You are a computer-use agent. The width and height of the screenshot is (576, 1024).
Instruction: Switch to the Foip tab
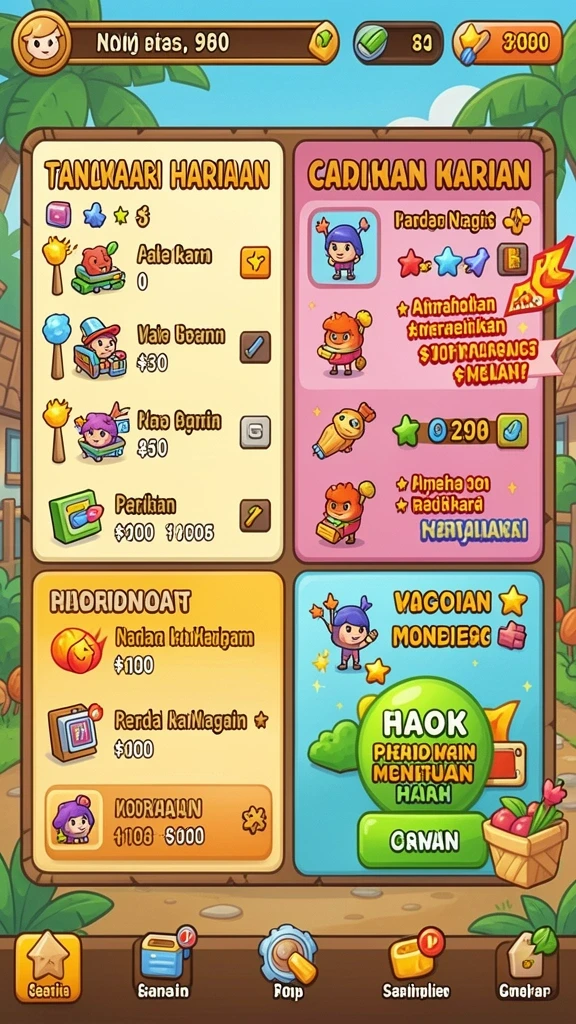[x=288, y=965]
